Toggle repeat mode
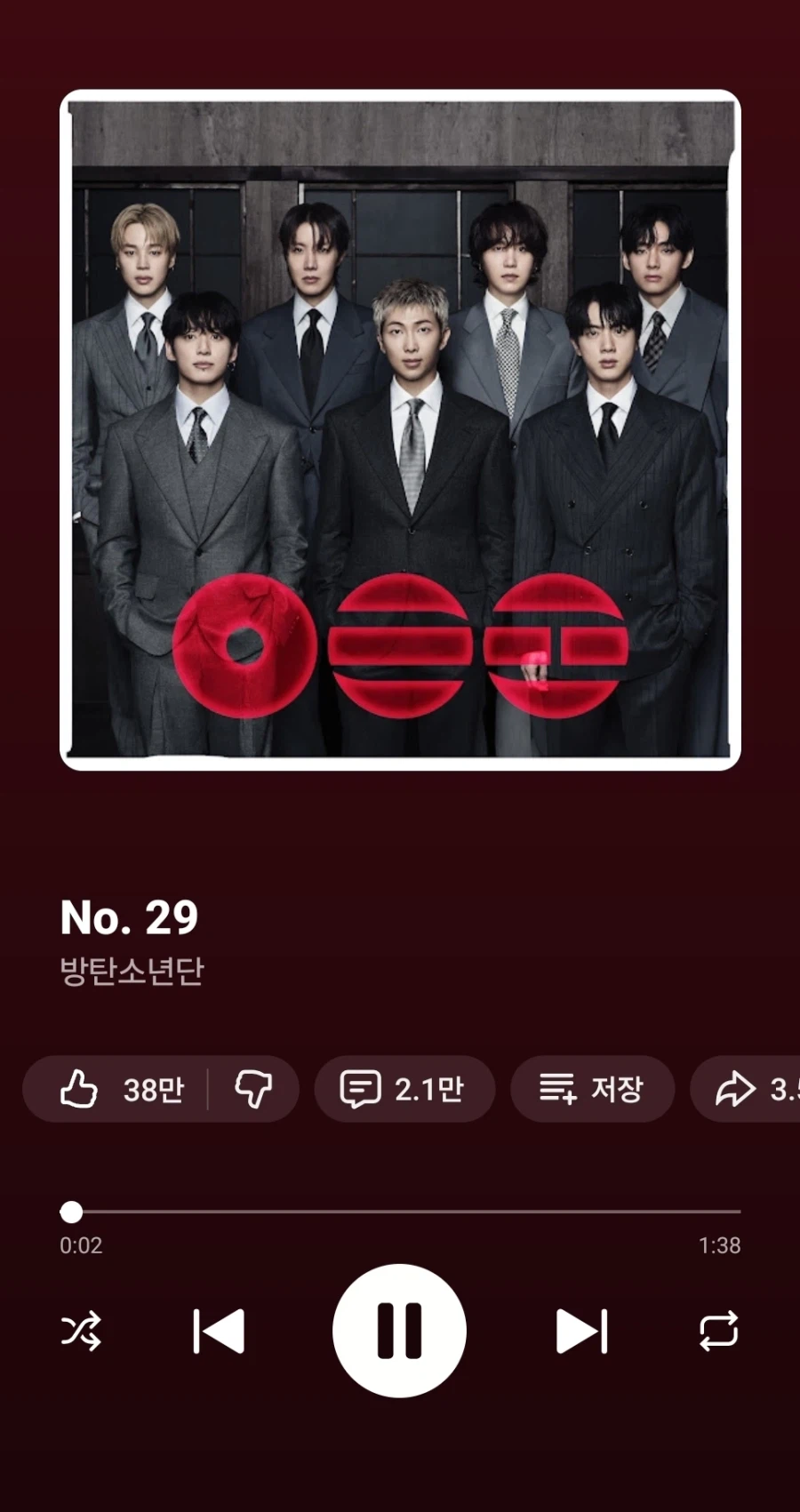800x1512 pixels. [718, 1331]
